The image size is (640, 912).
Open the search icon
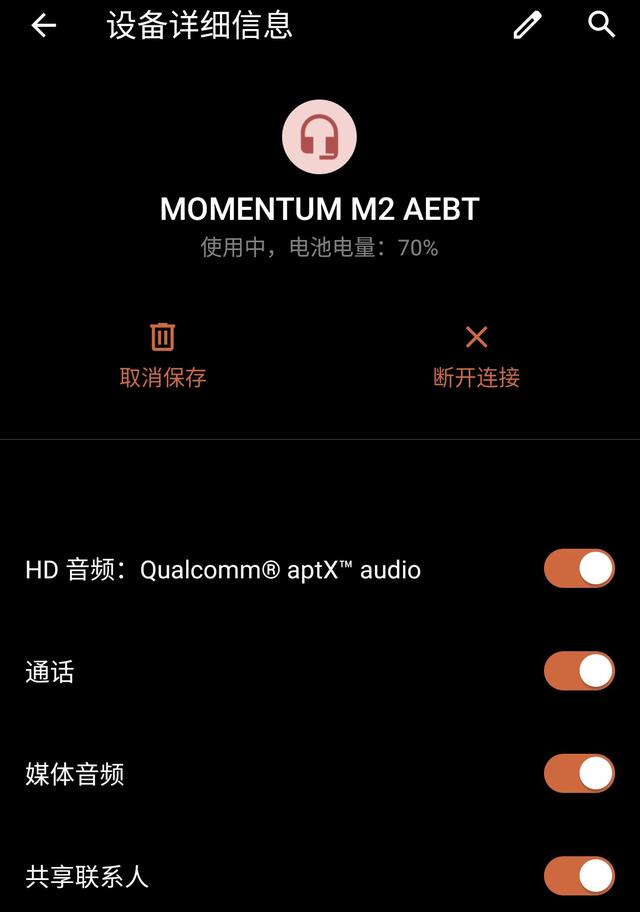coord(601,25)
